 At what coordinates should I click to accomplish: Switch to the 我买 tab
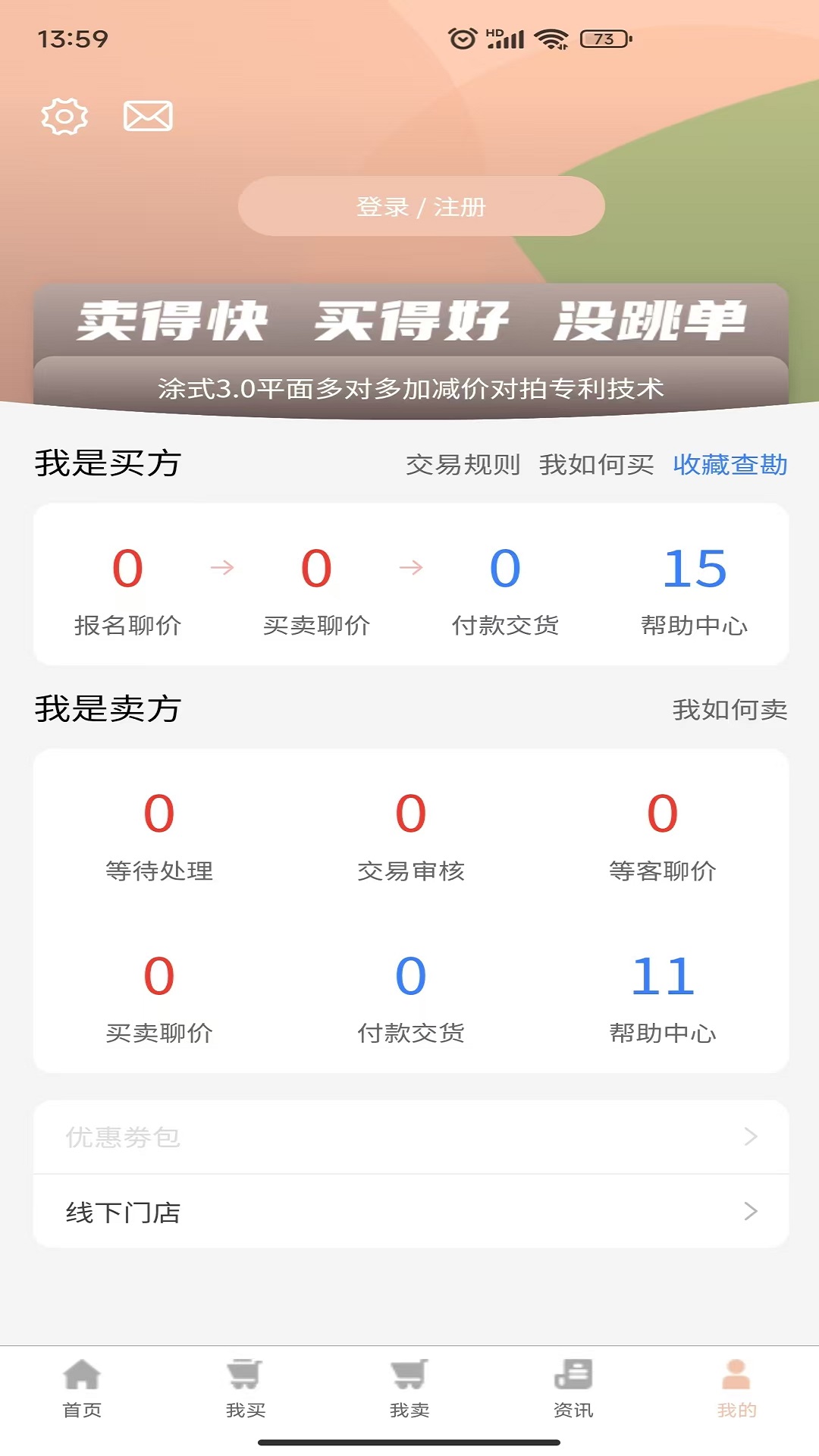[x=246, y=1389]
